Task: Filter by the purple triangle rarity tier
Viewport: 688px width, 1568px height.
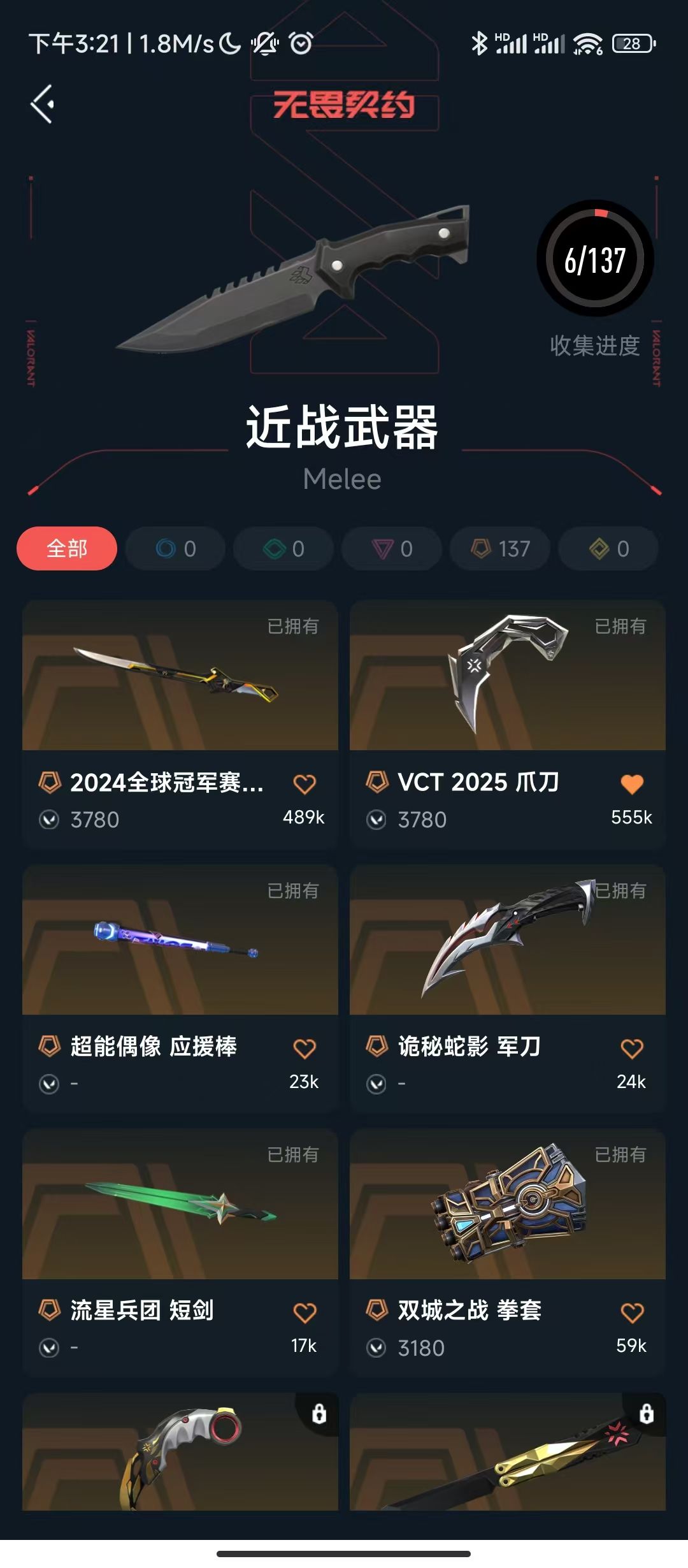Action: (392, 548)
